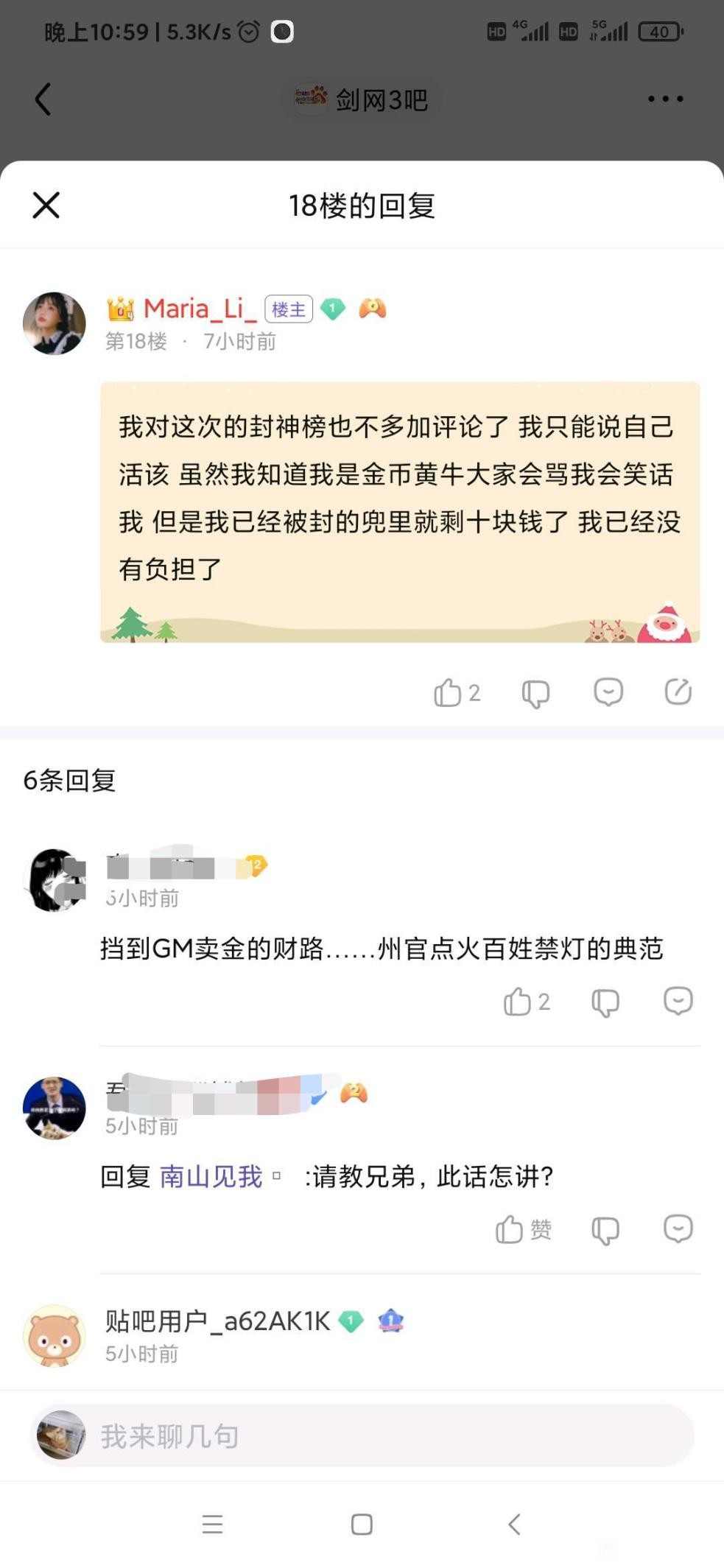Tap the back arrow at top left
Viewport: 724px width, 1568px height.
click(x=43, y=98)
